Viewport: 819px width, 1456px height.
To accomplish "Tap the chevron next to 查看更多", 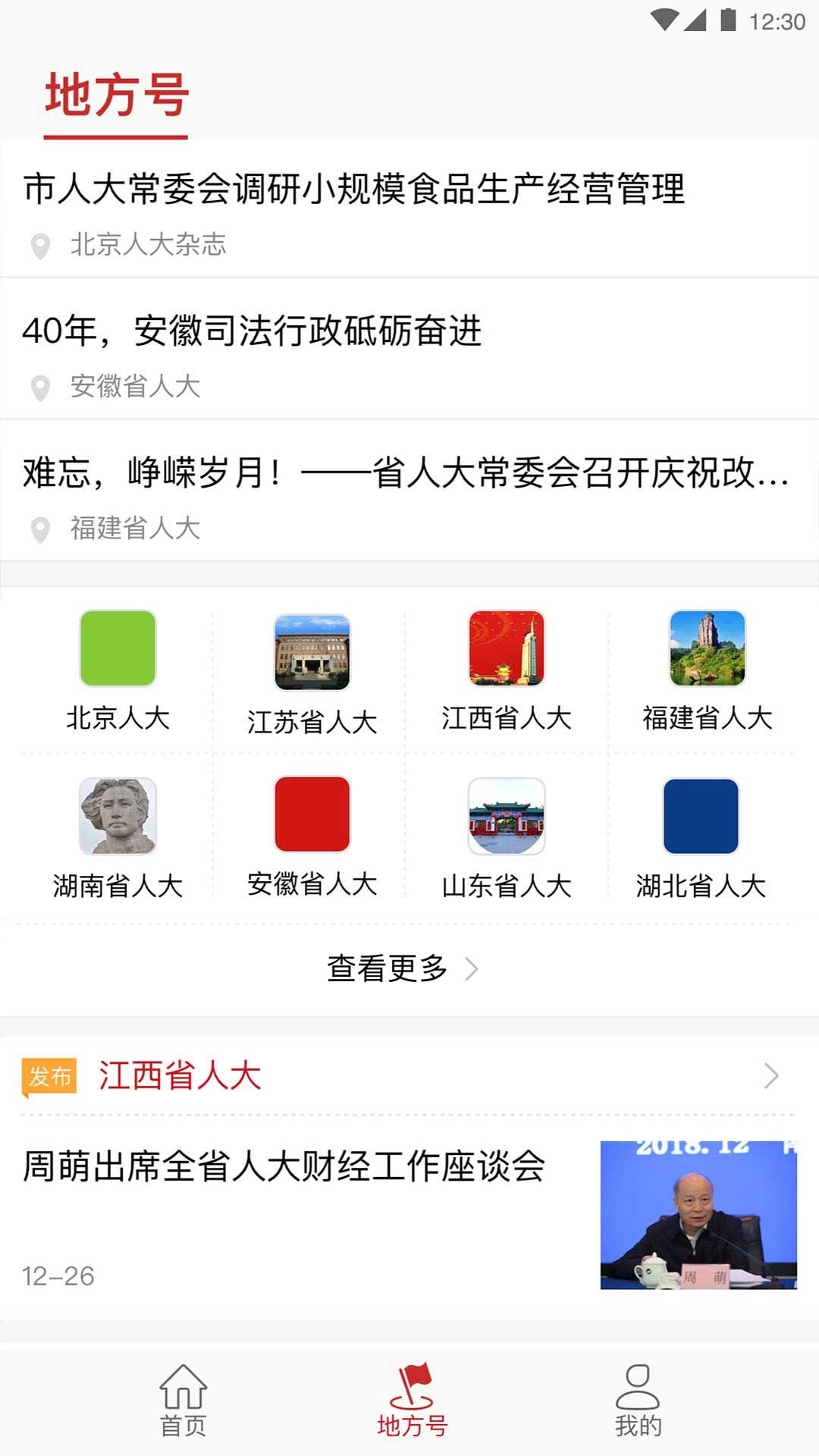I will (476, 968).
